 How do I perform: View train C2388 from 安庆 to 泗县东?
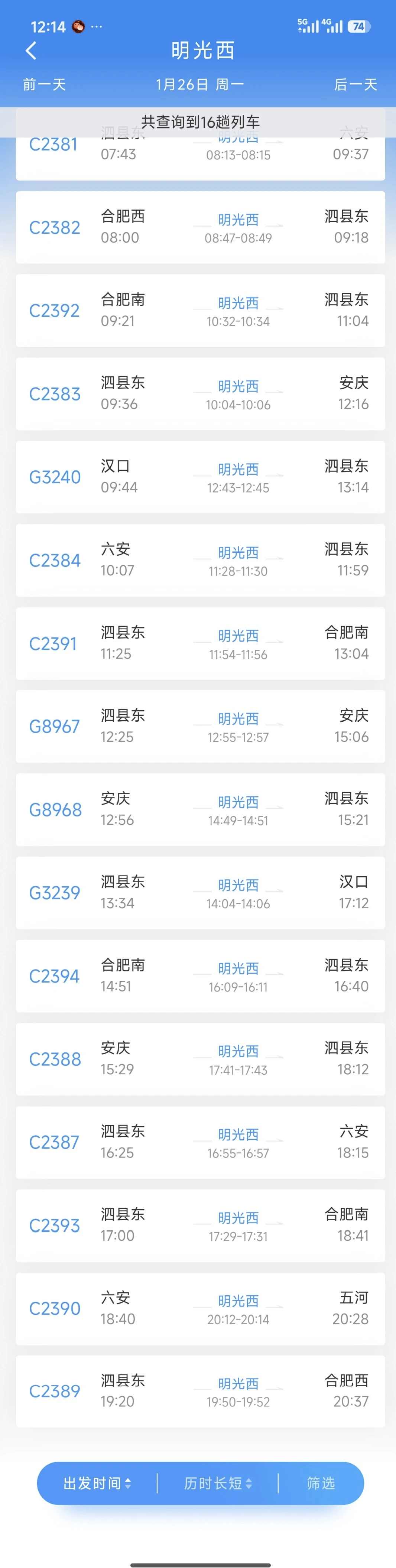pyautogui.click(x=200, y=1059)
